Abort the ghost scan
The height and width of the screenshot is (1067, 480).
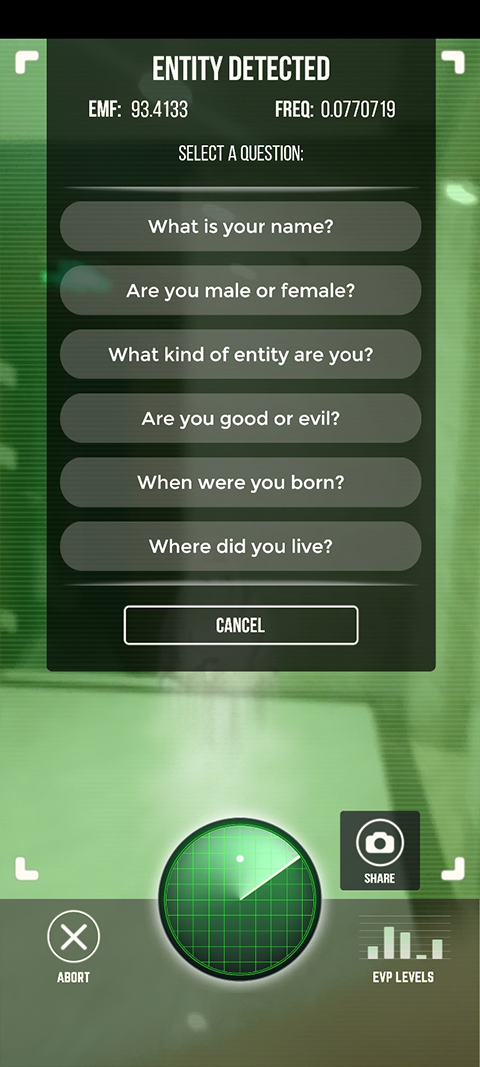[x=74, y=947]
